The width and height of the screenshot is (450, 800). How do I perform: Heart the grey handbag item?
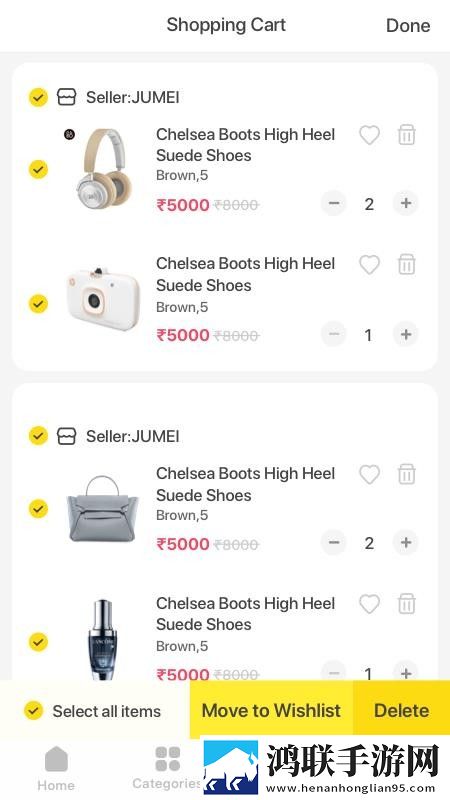(369, 474)
